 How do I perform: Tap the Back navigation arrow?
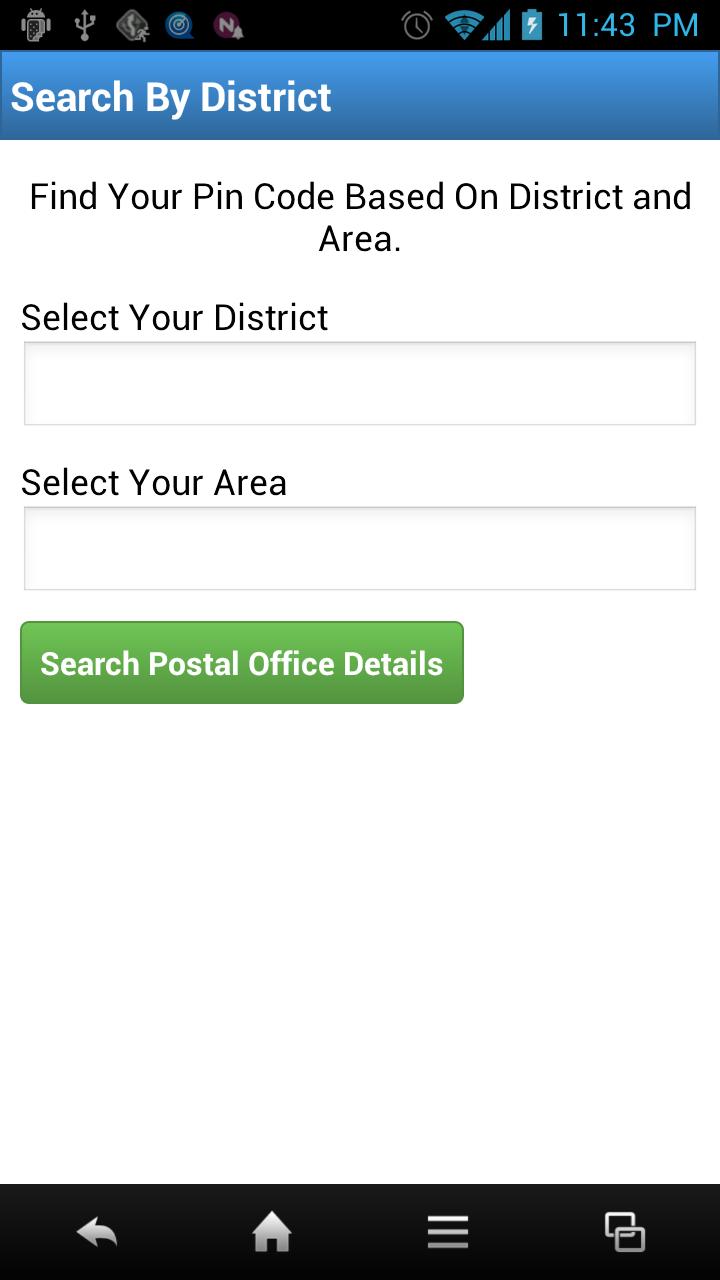(97, 1231)
